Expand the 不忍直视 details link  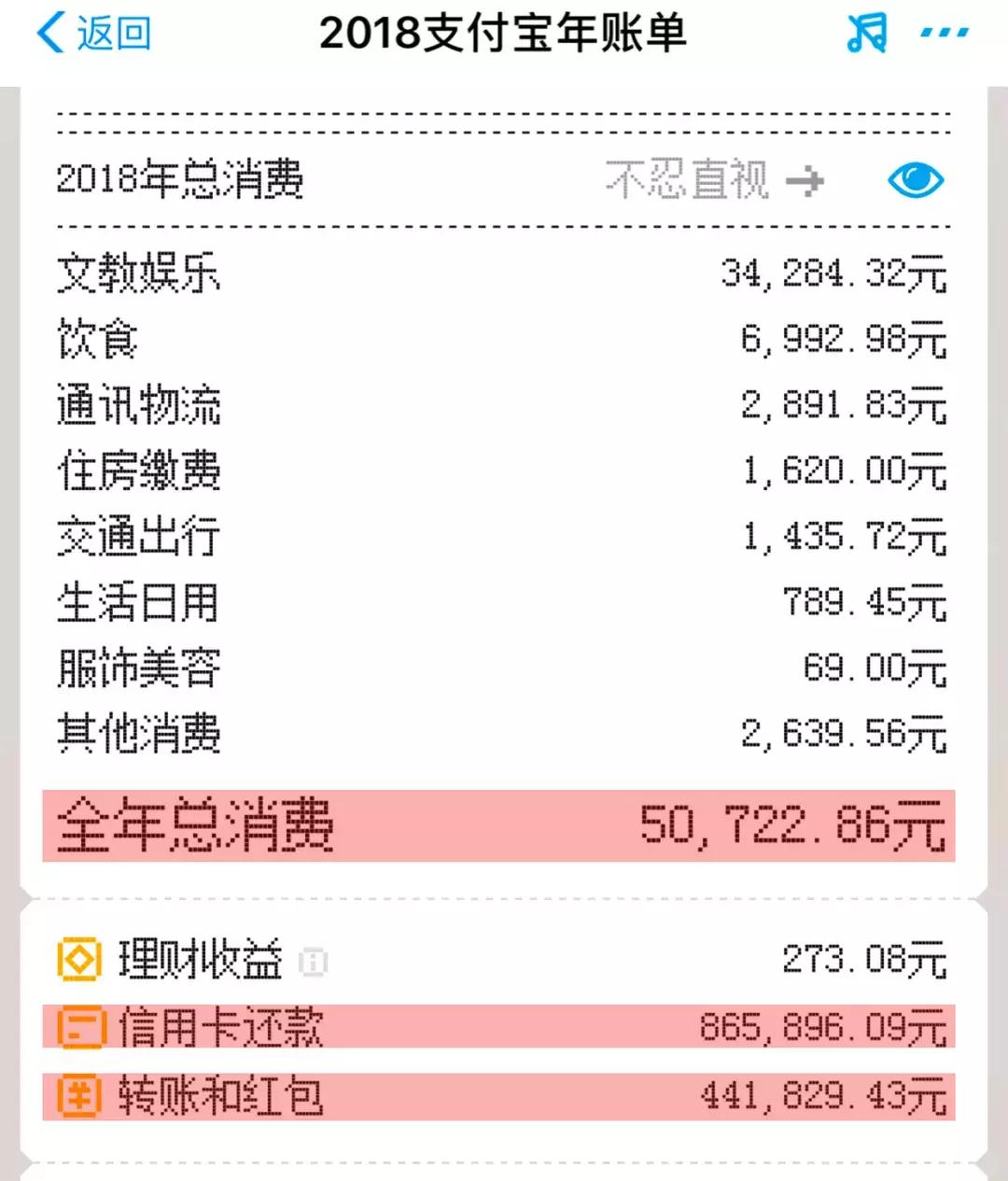point(689,178)
